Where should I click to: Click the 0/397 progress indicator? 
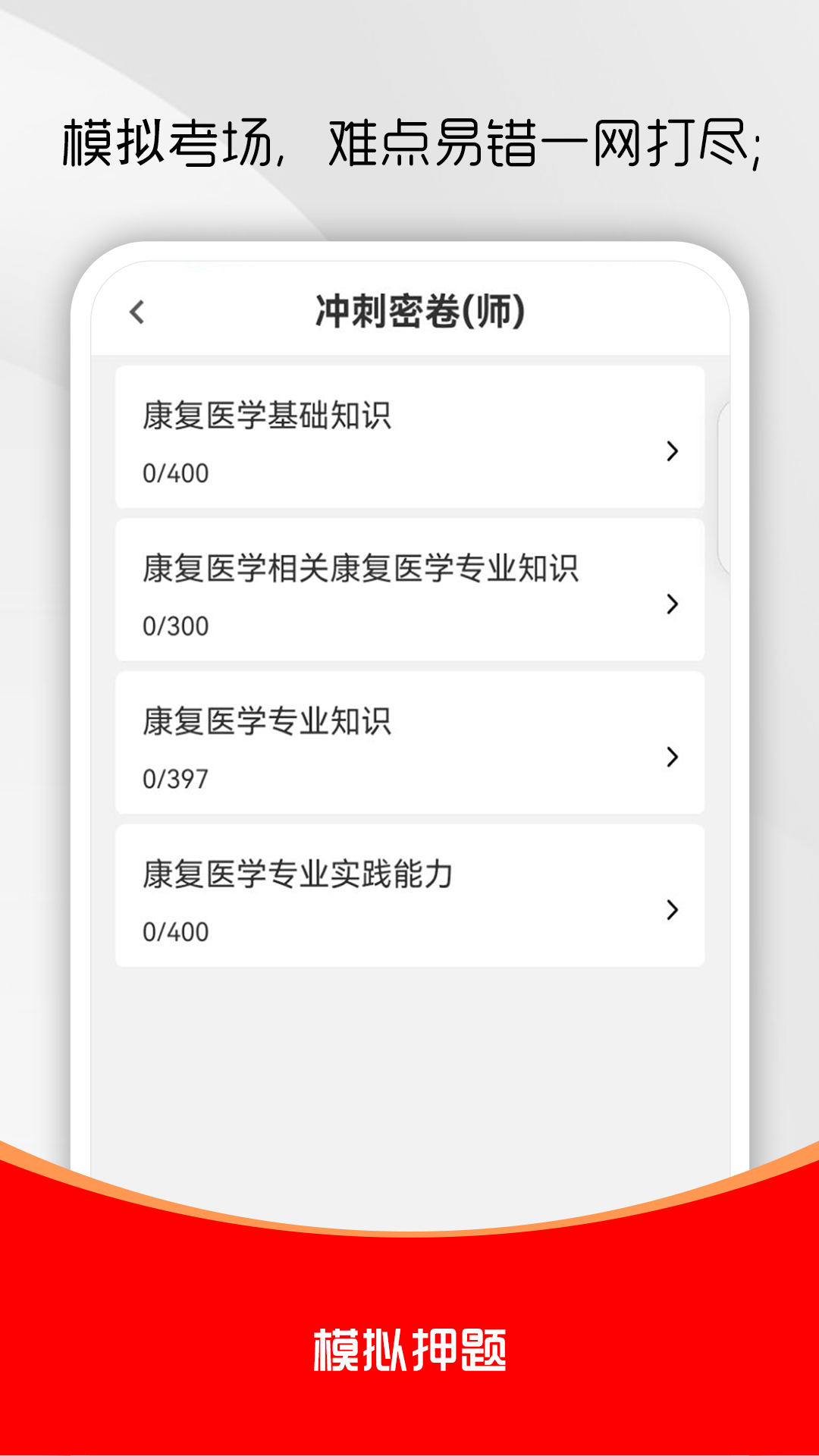(177, 777)
